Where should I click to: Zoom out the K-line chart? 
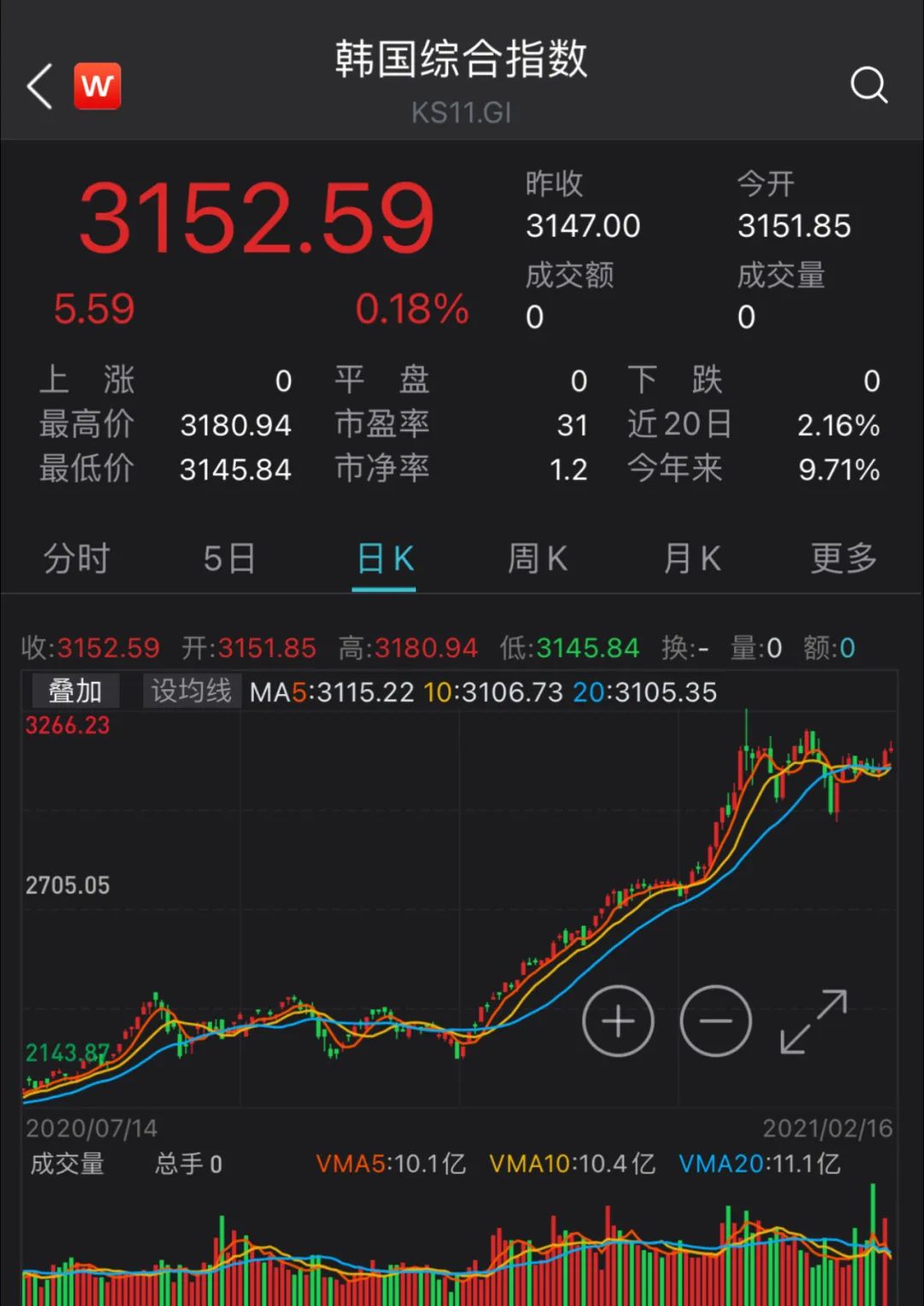pos(716,1021)
